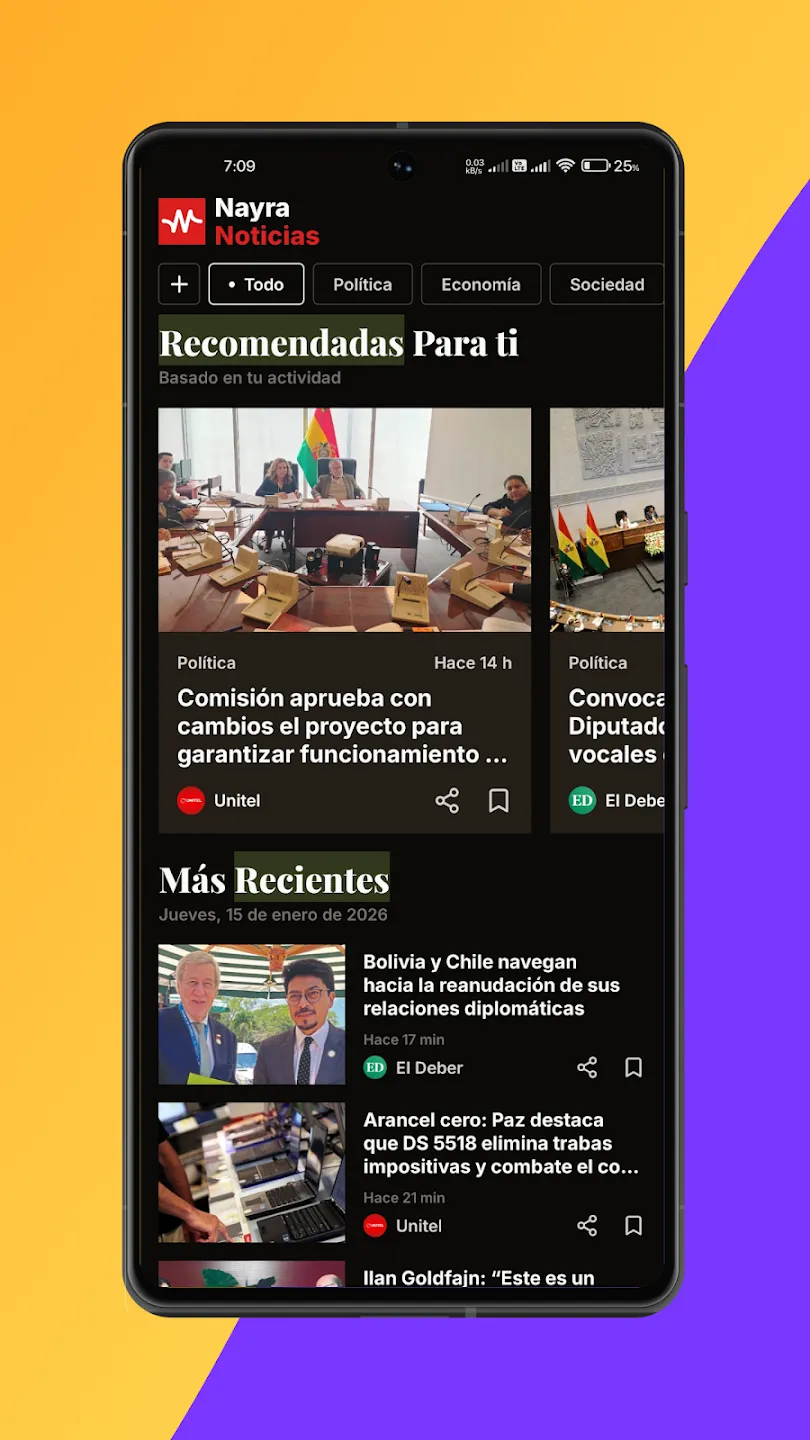Bookmark the Bolivia y Chile article
810x1440 pixels.
click(633, 1067)
